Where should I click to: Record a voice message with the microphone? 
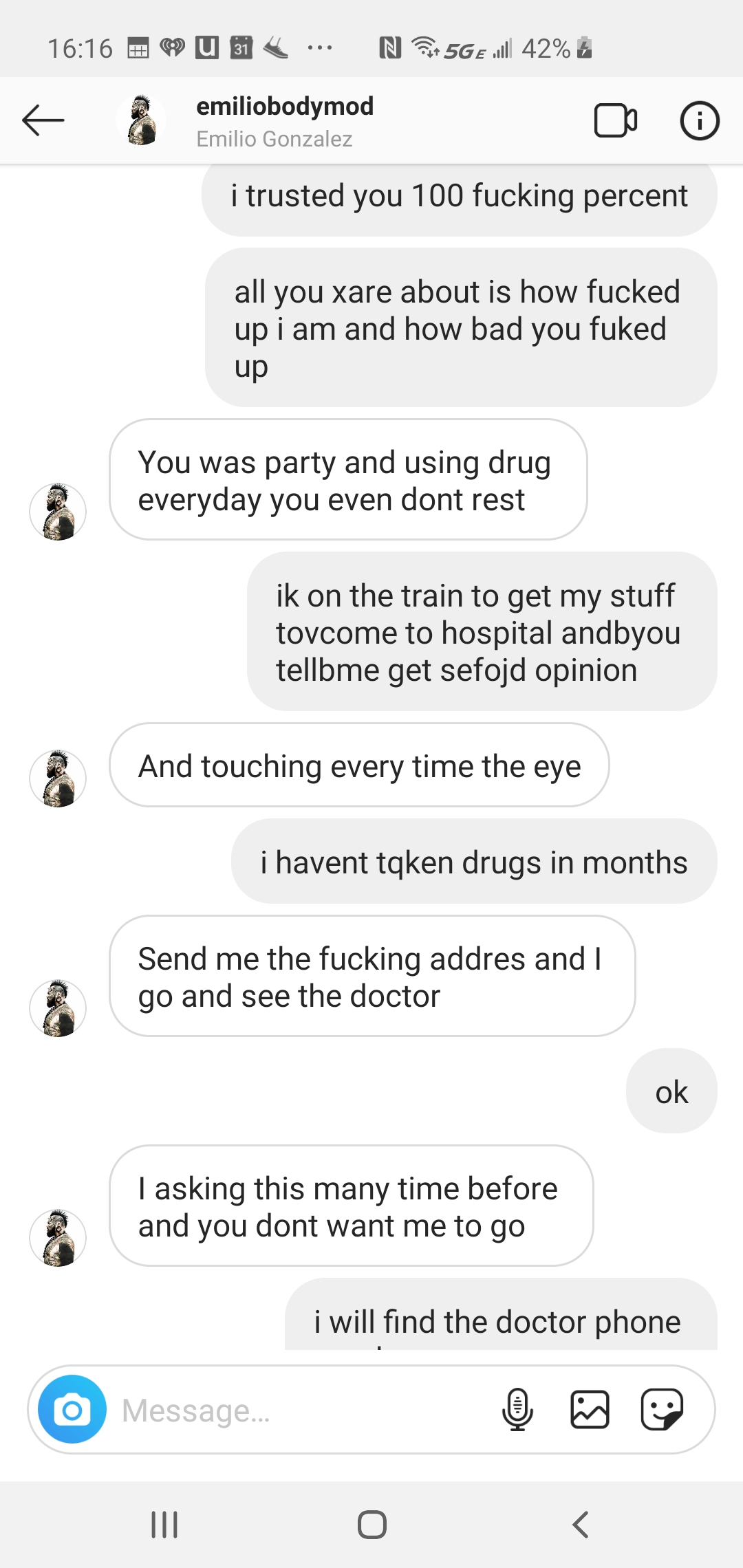click(517, 1409)
